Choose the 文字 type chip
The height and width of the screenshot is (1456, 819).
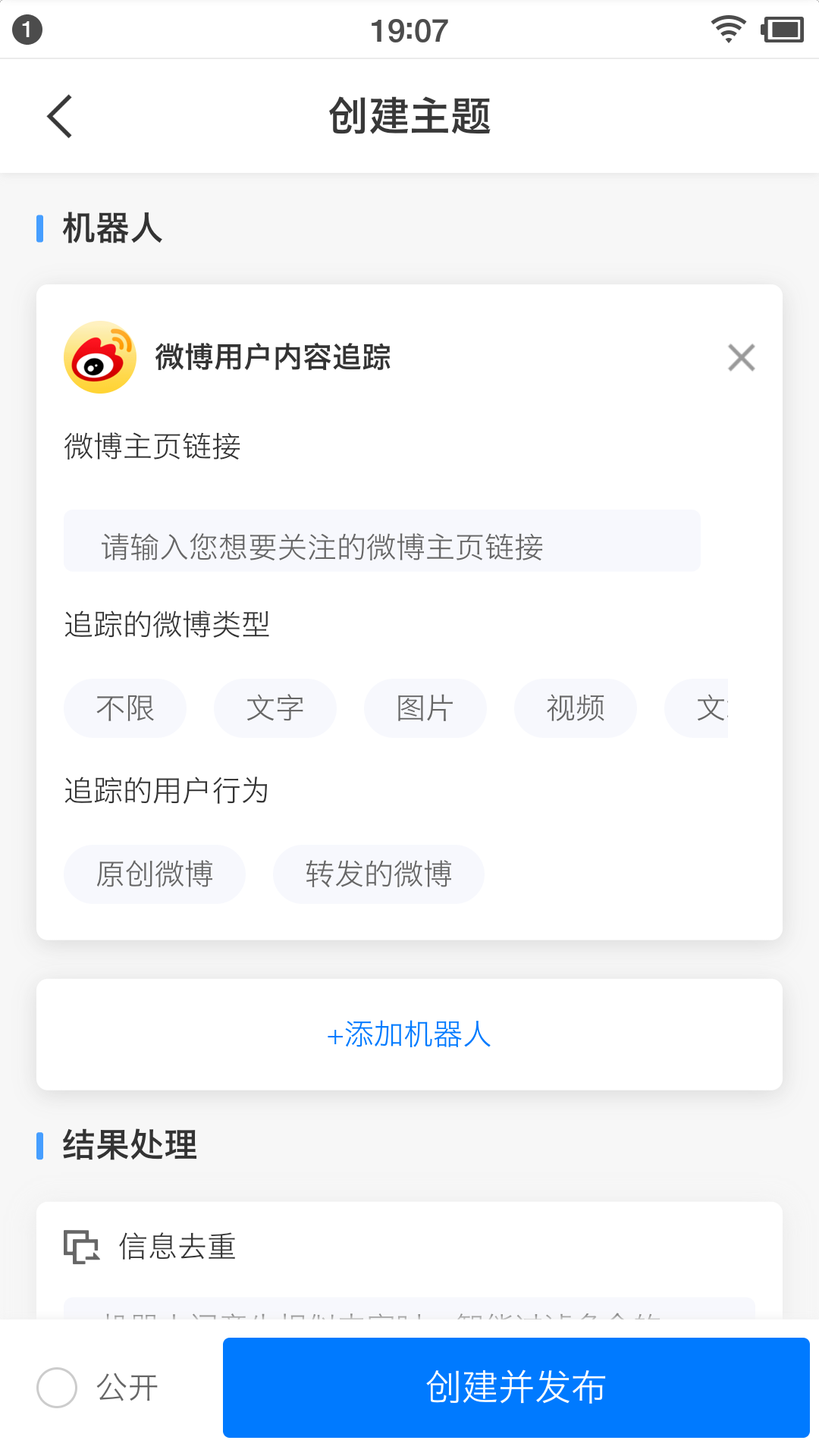(275, 708)
